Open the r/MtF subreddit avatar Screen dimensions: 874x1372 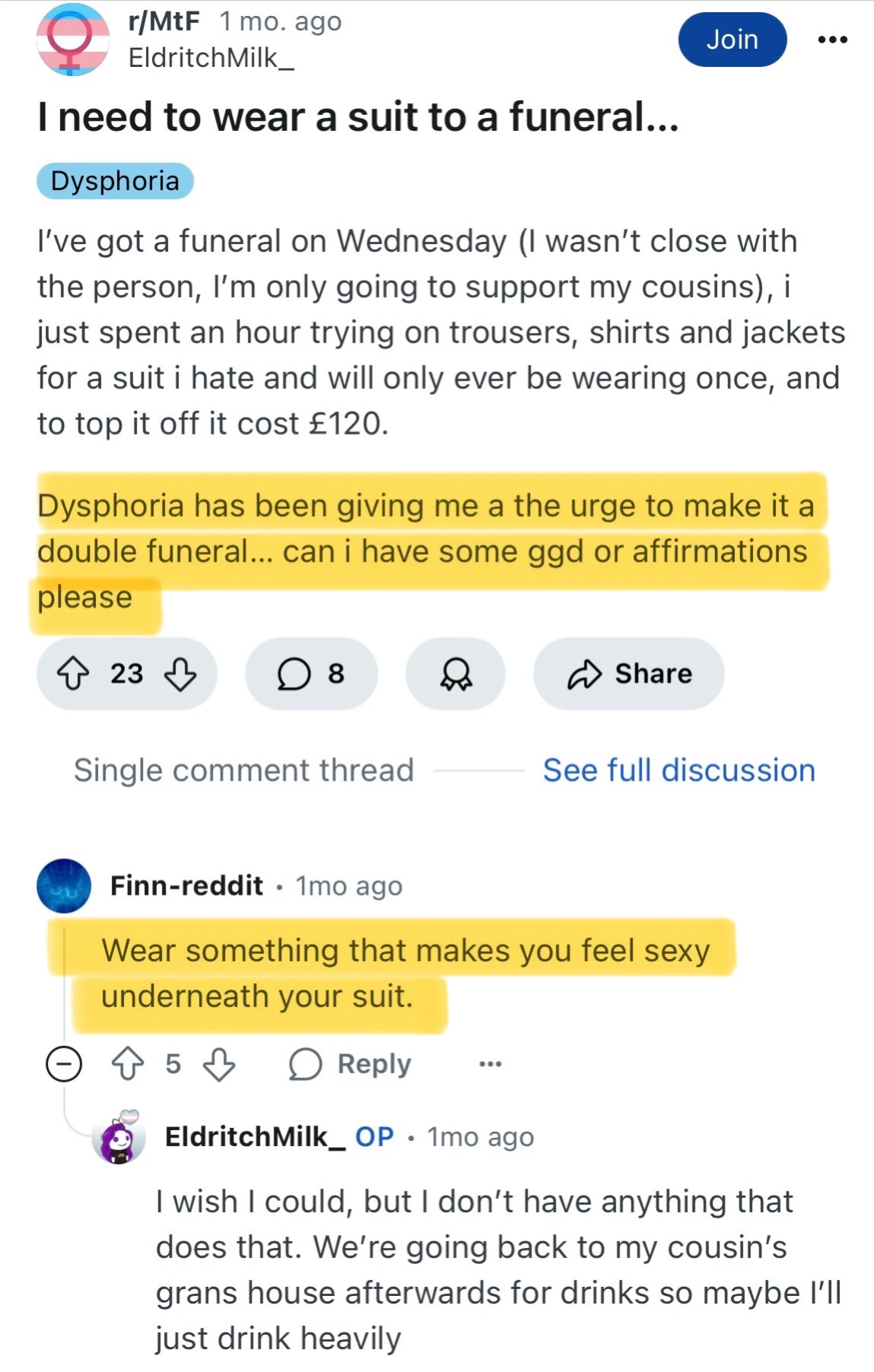(74, 40)
